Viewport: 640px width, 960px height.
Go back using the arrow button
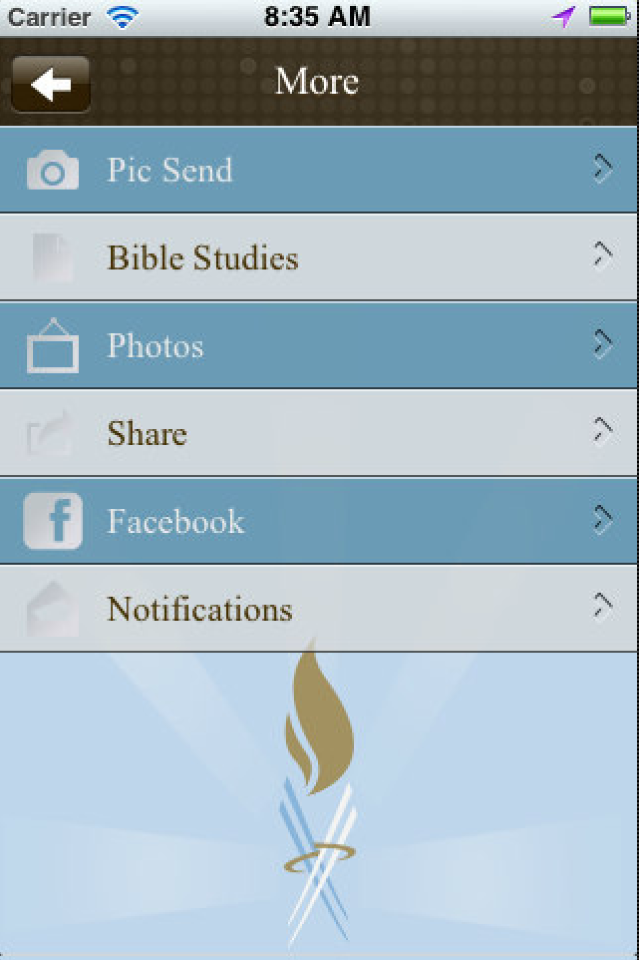[x=50, y=84]
